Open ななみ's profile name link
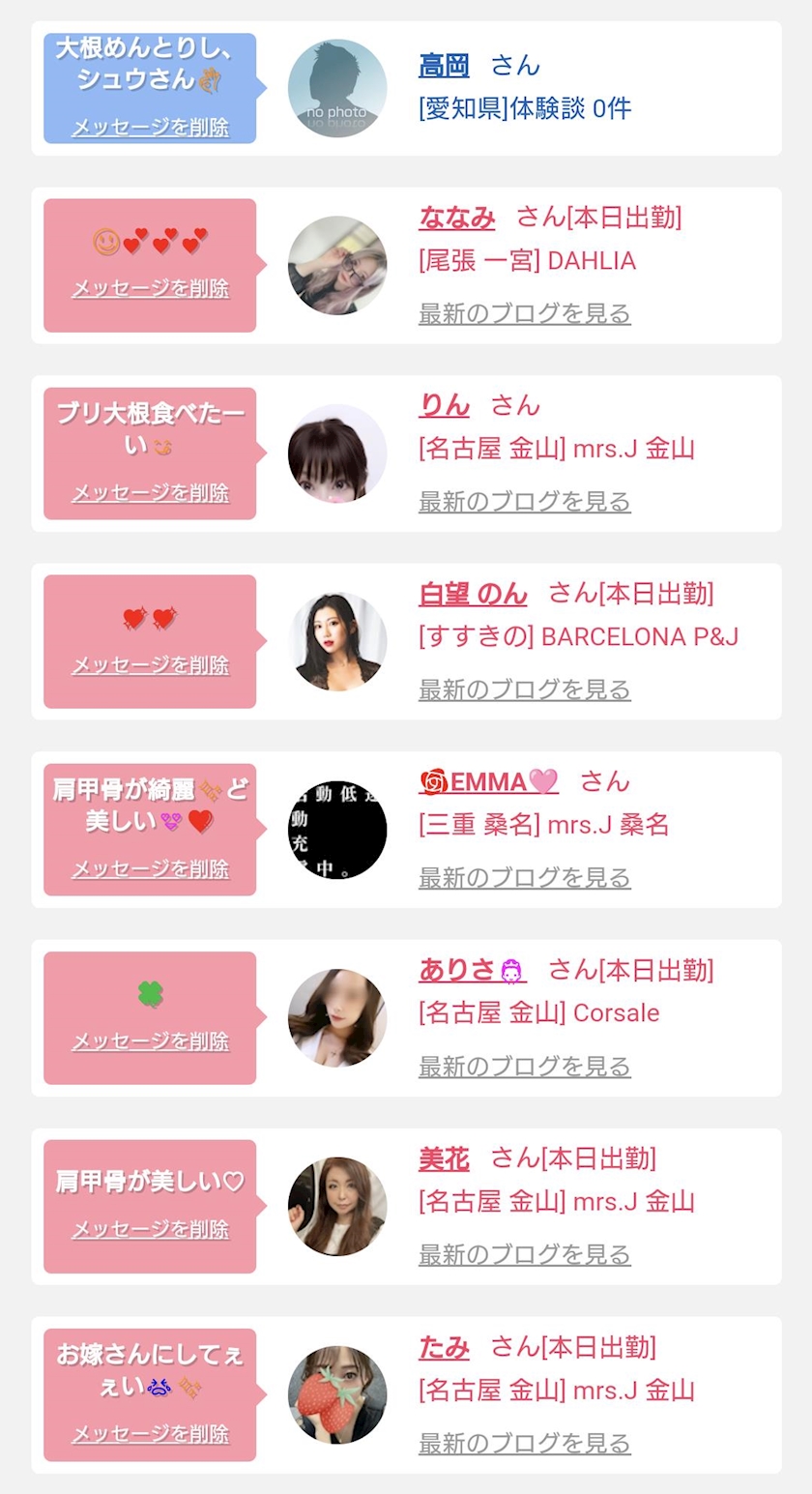Image resolution: width=812 pixels, height=1494 pixels. pyautogui.click(x=456, y=218)
